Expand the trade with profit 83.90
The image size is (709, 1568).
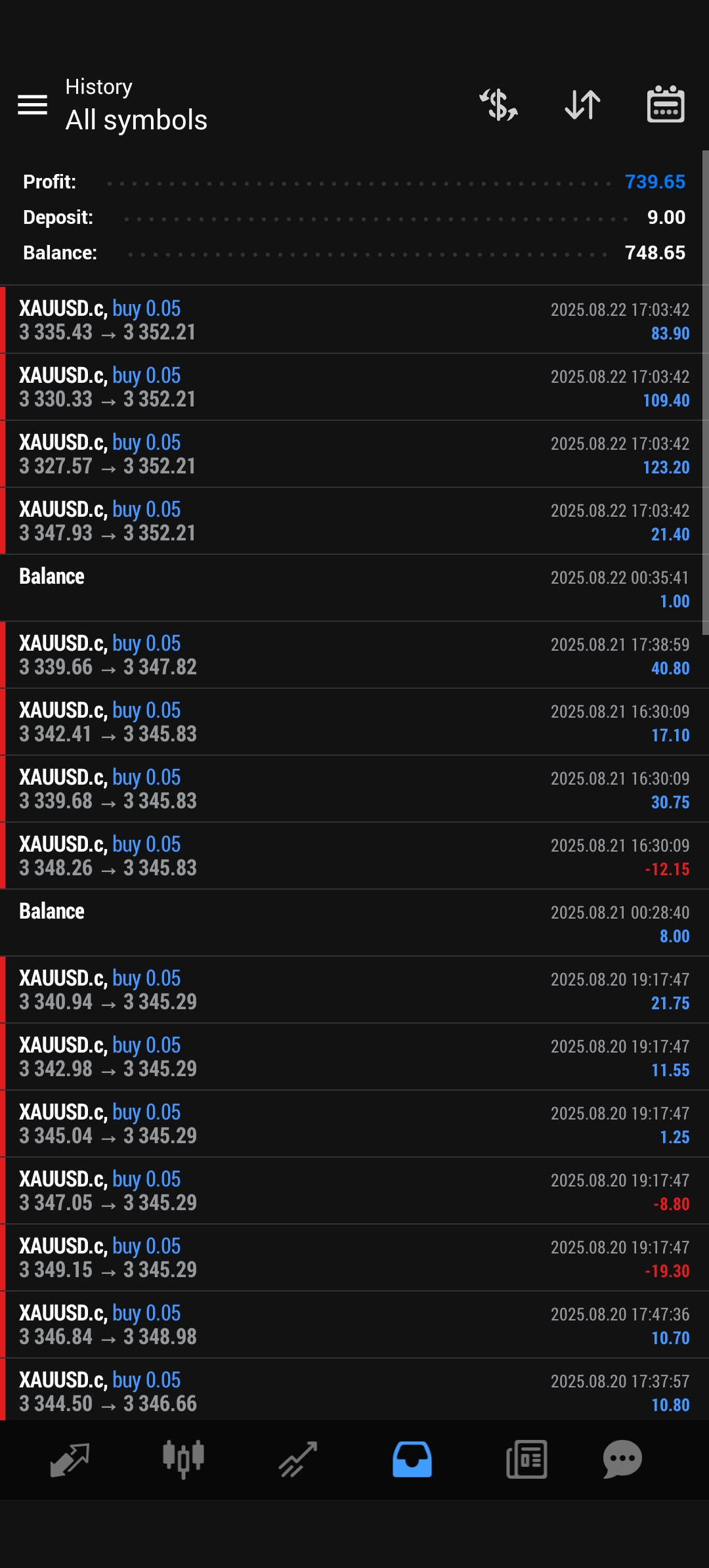(354, 320)
